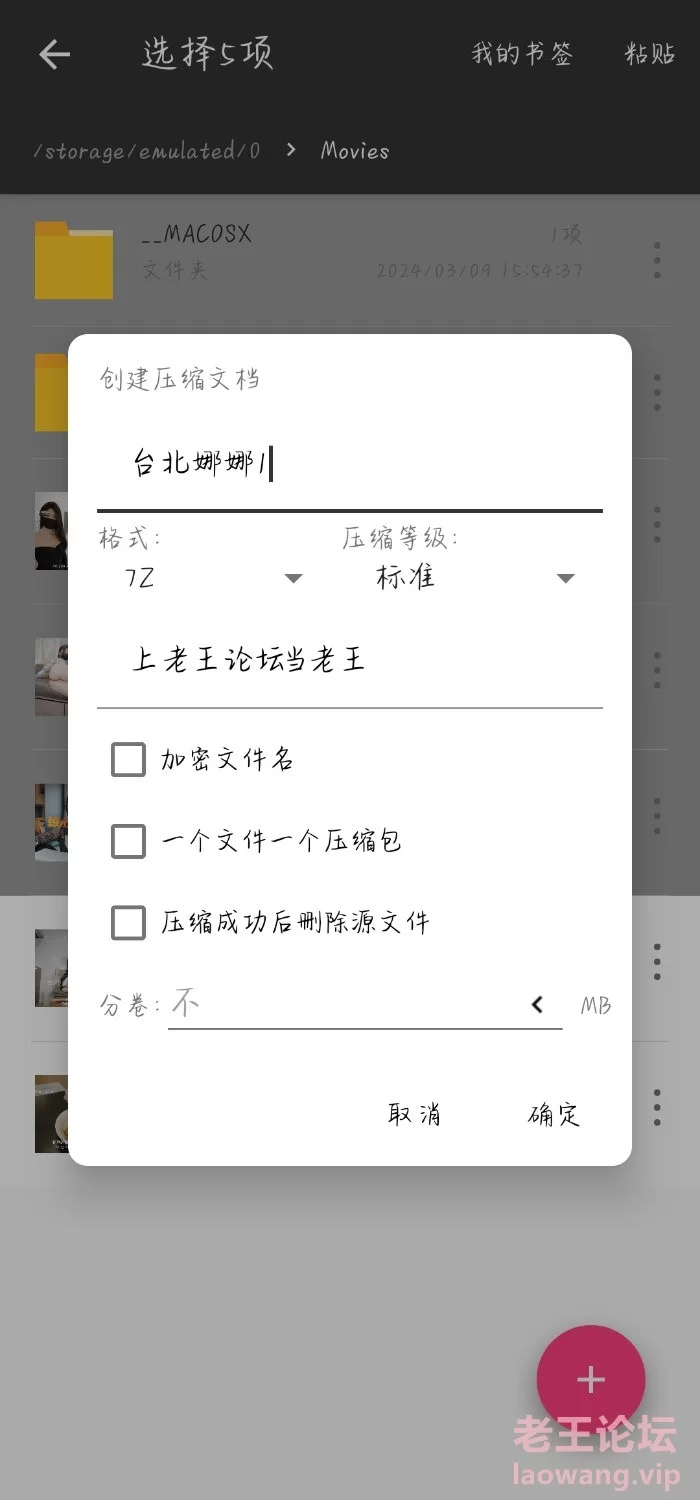Screen dimensions: 700x1500
Task: Tap the 分卷 size input field
Action: pos(345,1004)
